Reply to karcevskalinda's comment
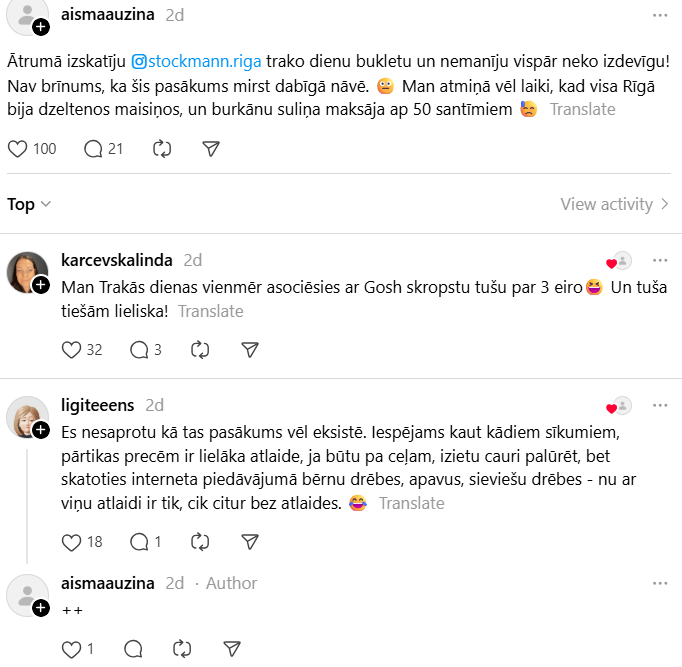This screenshot has width=682, height=667. pyautogui.click(x=140, y=350)
